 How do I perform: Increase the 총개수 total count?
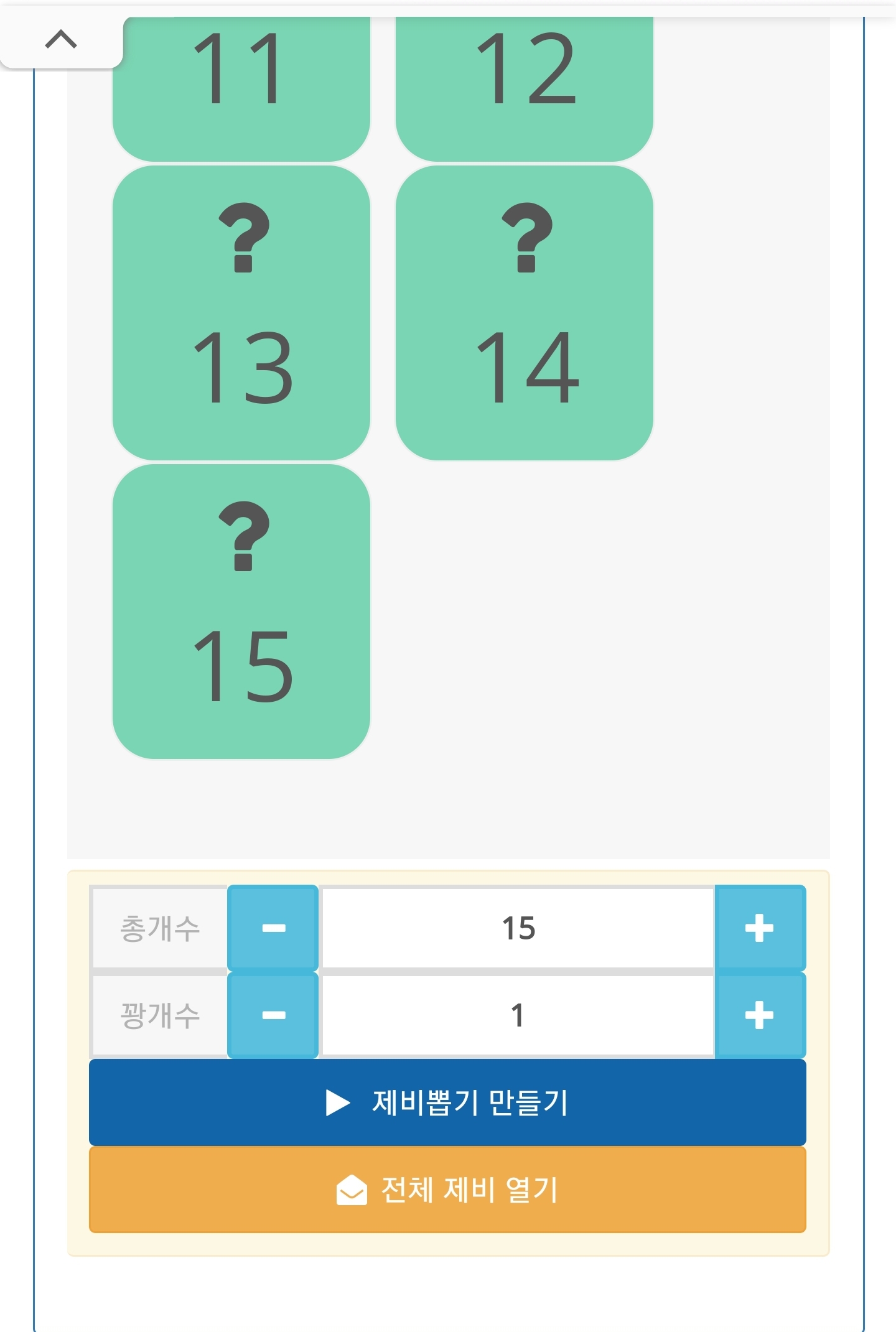click(x=760, y=928)
